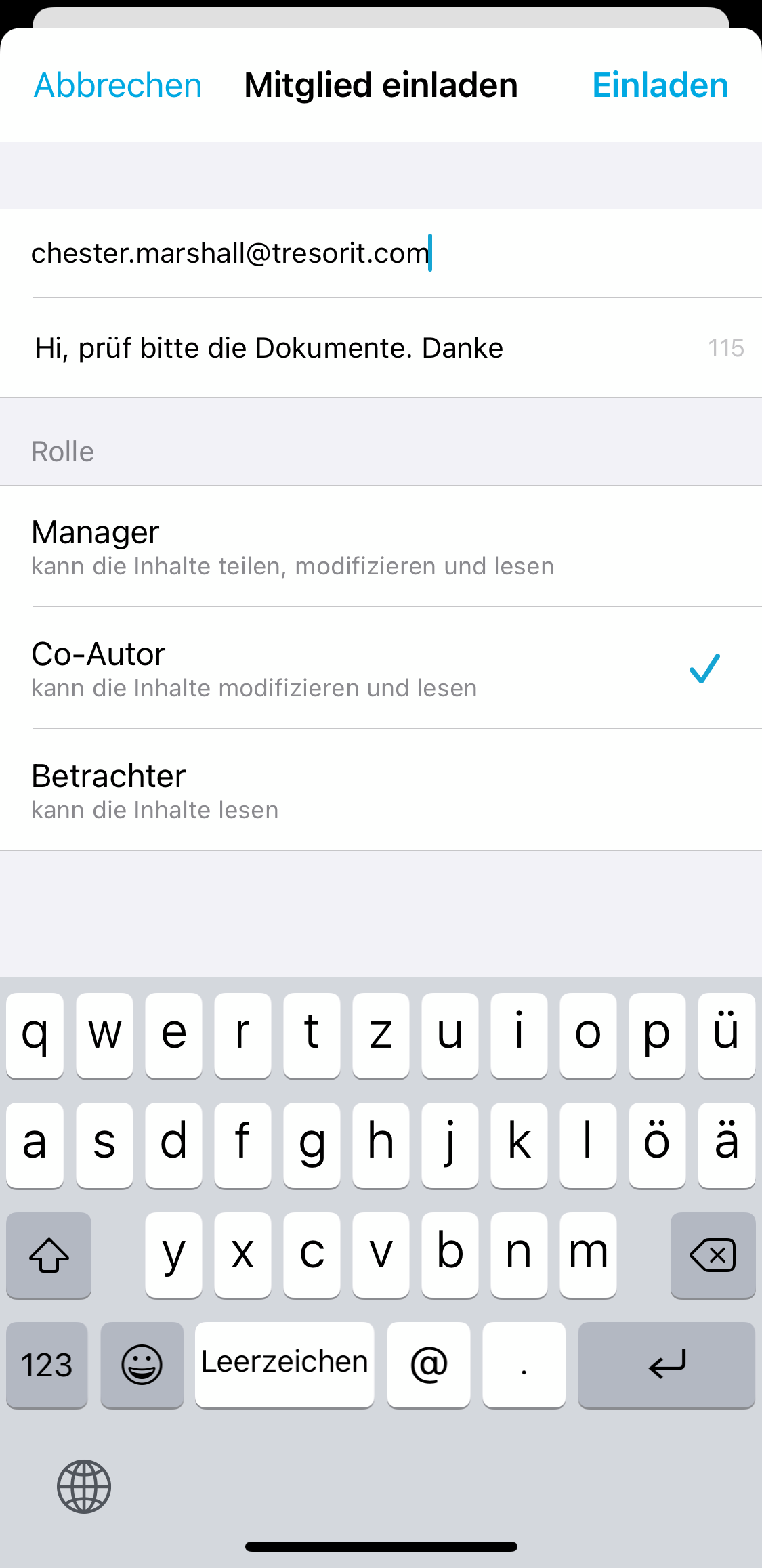Switch keyboard language with globe icon

84,1487
